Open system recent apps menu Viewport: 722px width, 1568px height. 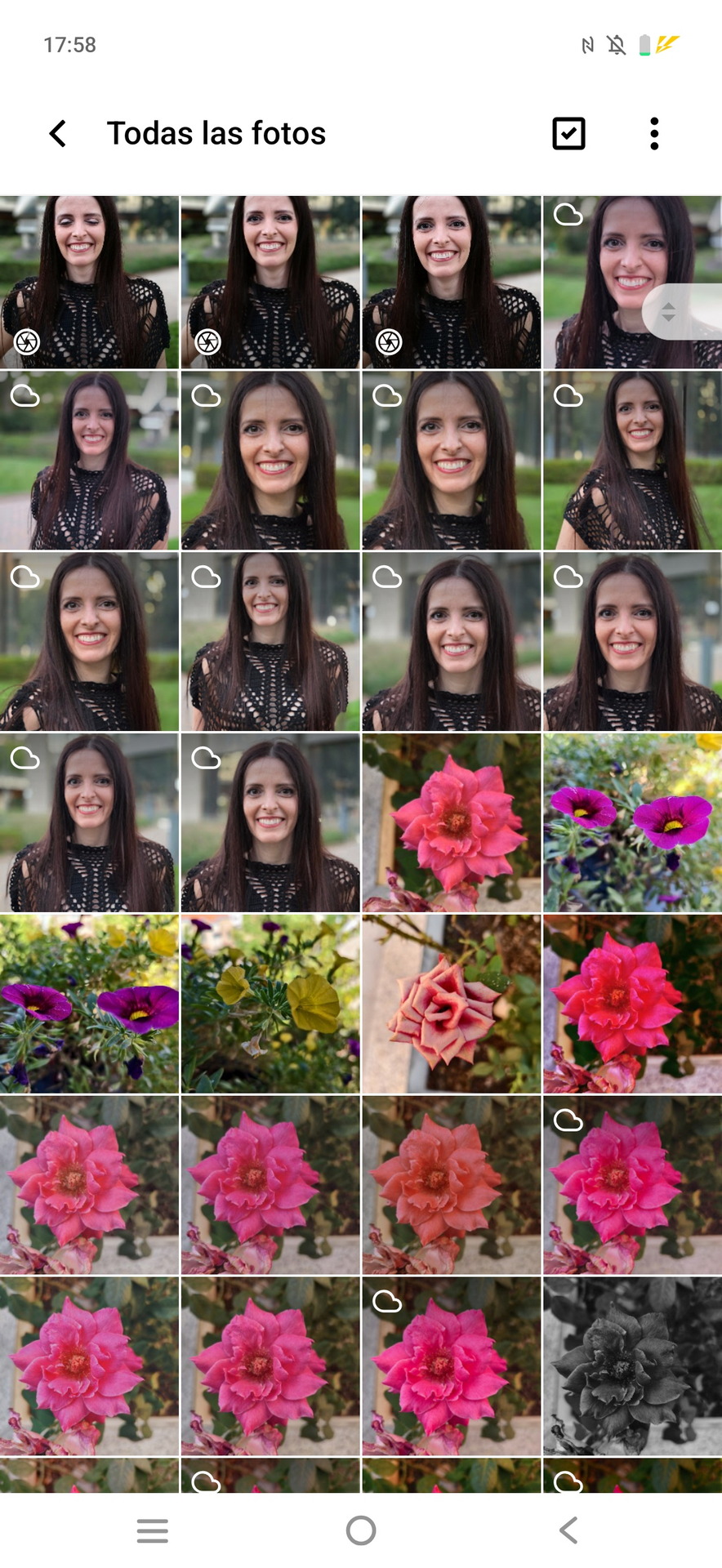point(153,1530)
